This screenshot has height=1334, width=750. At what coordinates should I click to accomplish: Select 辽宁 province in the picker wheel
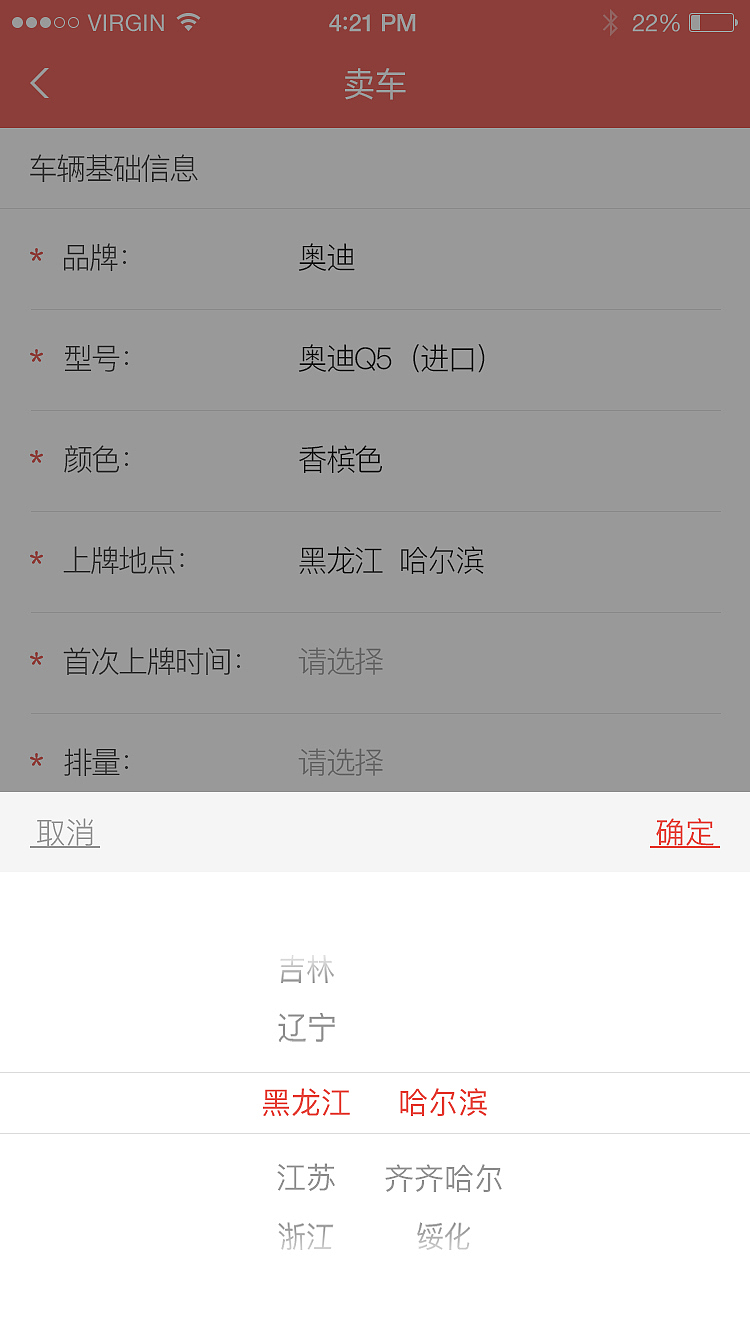pos(306,1028)
